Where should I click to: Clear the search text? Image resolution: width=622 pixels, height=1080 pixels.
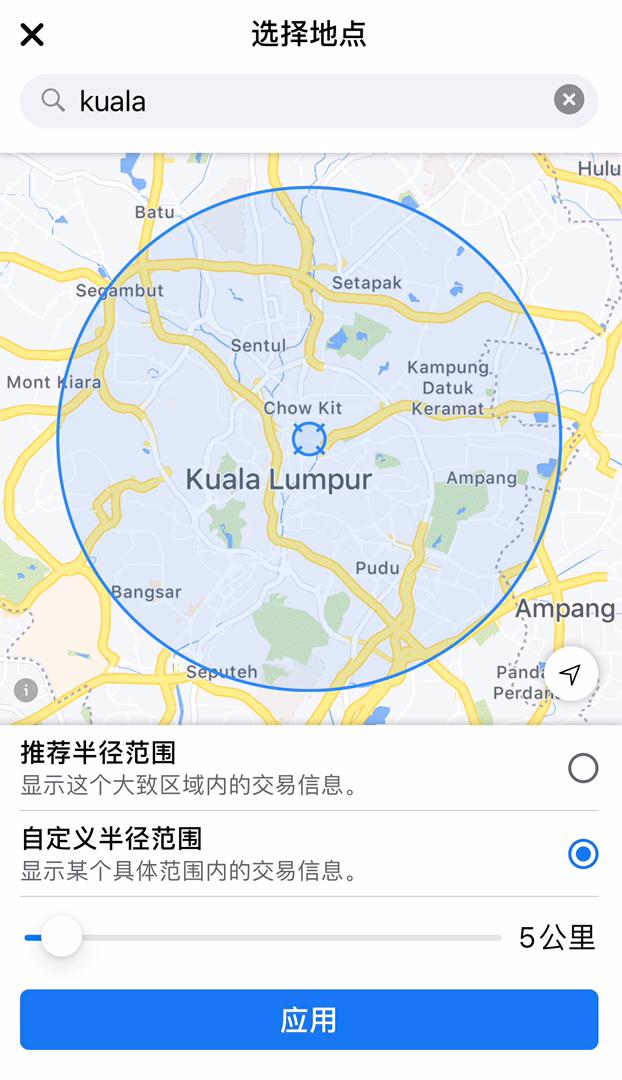point(569,100)
